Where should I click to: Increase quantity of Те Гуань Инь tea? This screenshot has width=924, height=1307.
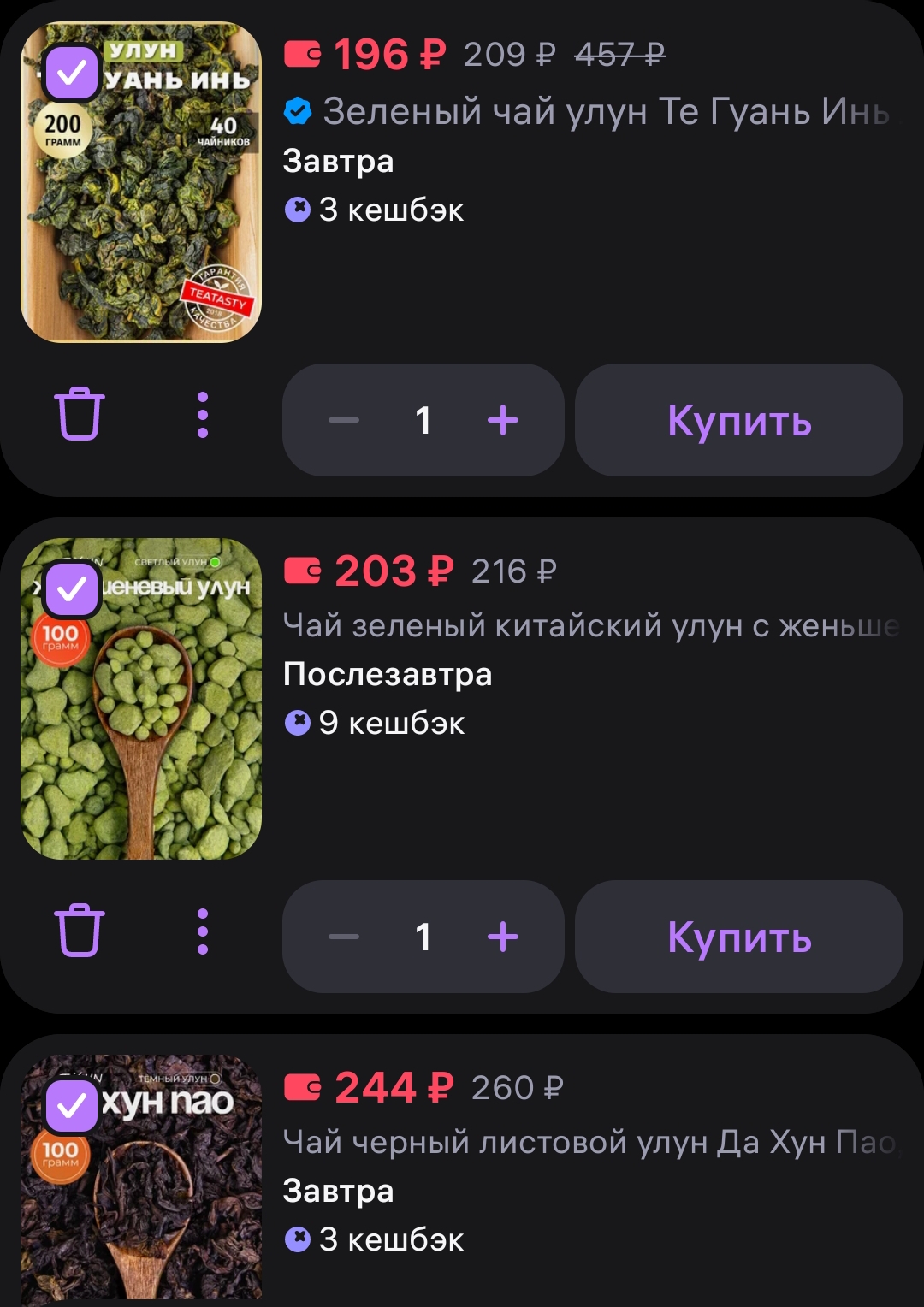[x=503, y=420]
